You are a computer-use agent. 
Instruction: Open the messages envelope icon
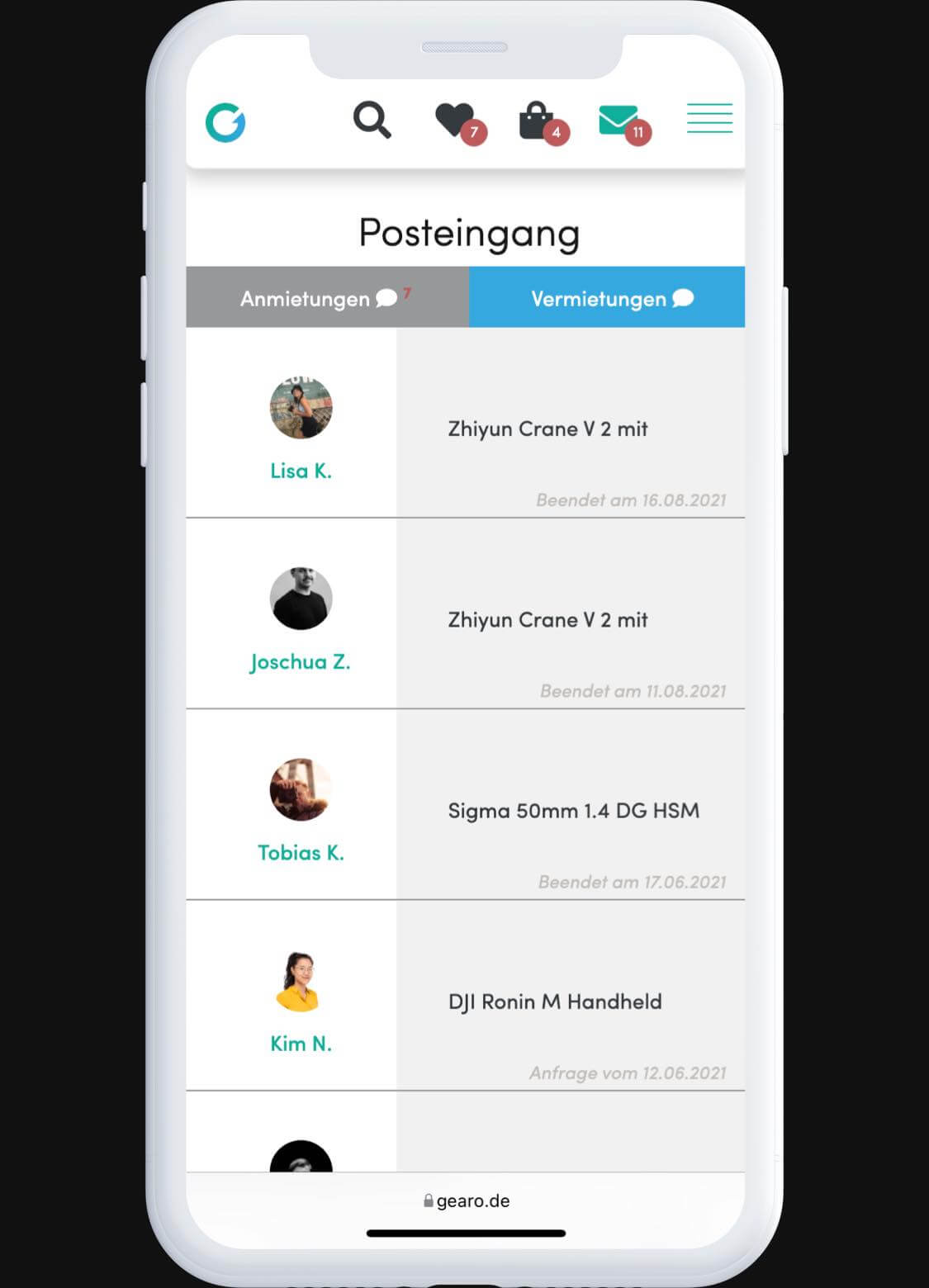coord(619,121)
